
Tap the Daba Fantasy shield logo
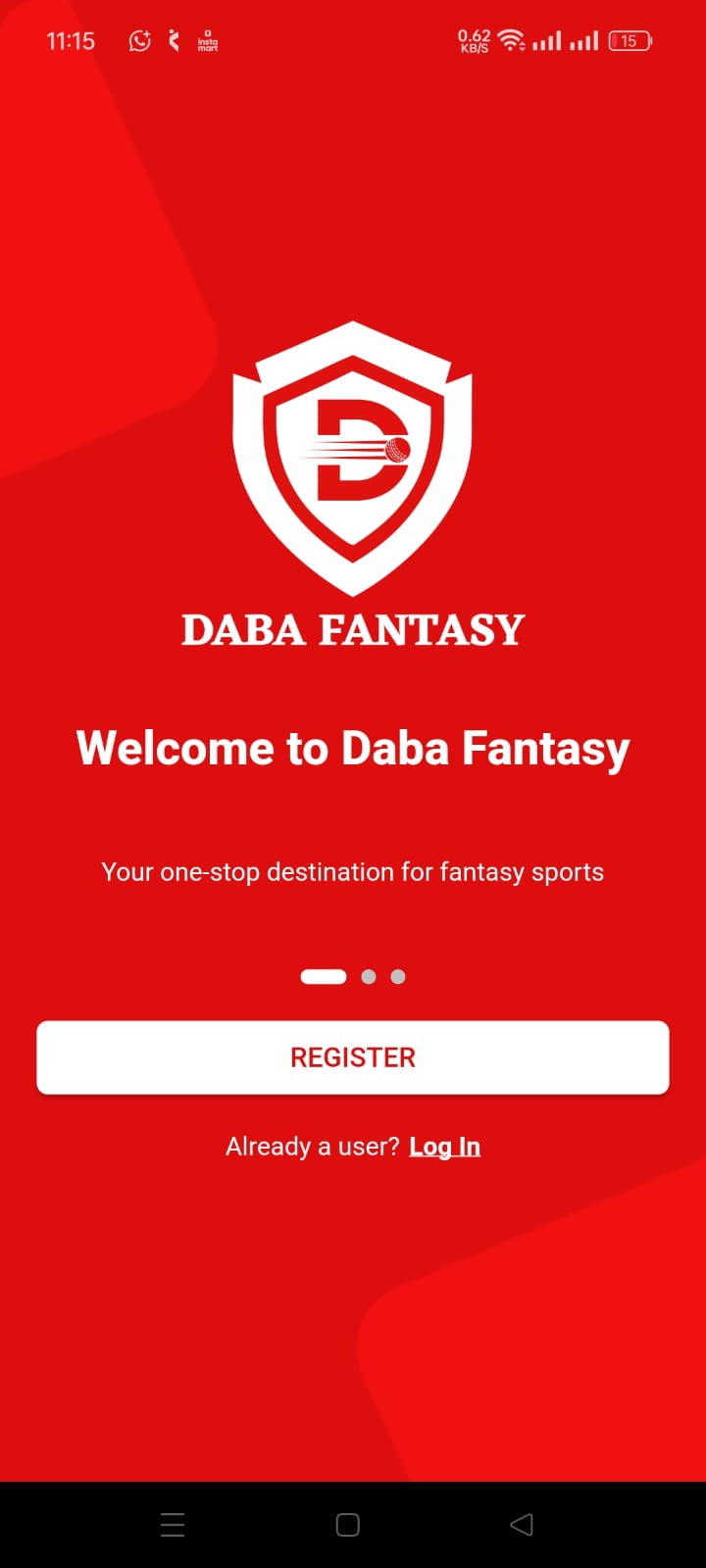click(x=353, y=456)
